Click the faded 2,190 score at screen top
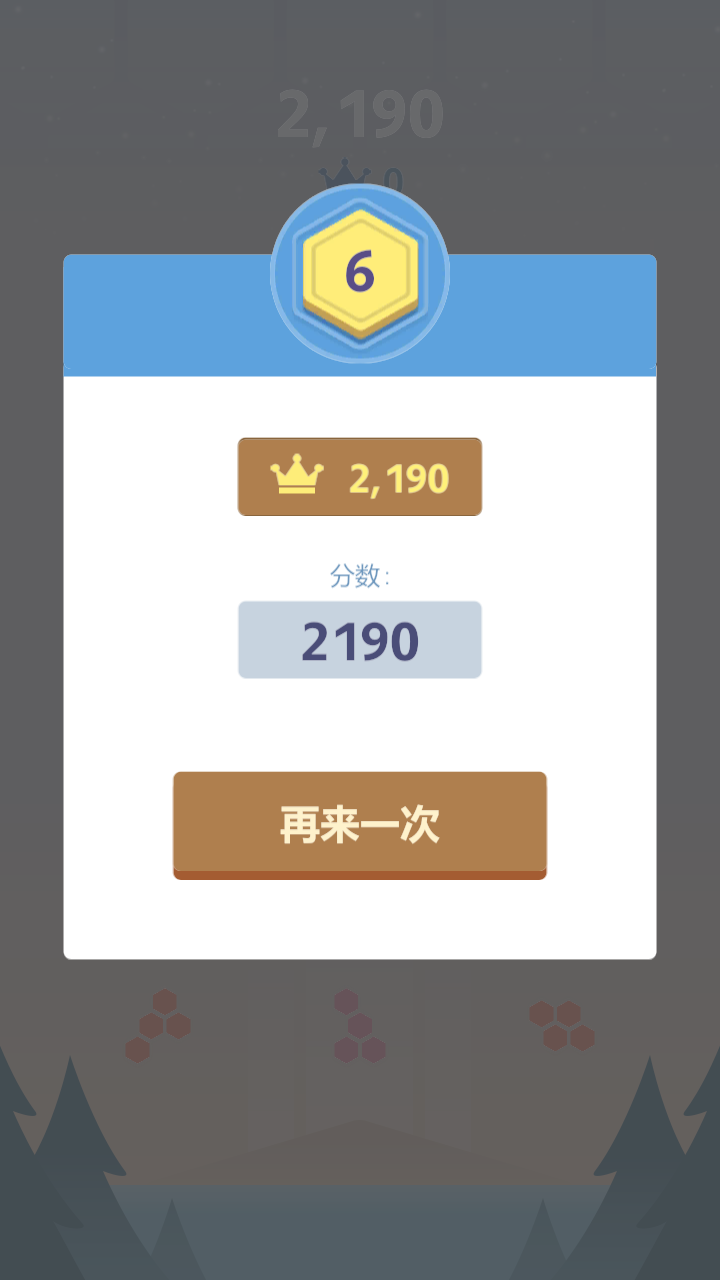Screen dimensions: 720x1280 tap(360, 113)
